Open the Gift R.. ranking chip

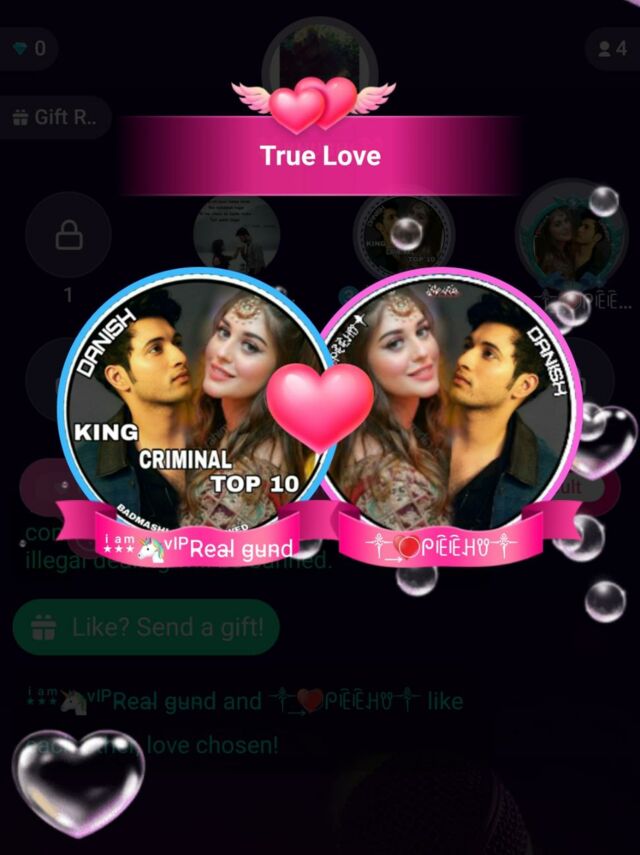coord(57,117)
